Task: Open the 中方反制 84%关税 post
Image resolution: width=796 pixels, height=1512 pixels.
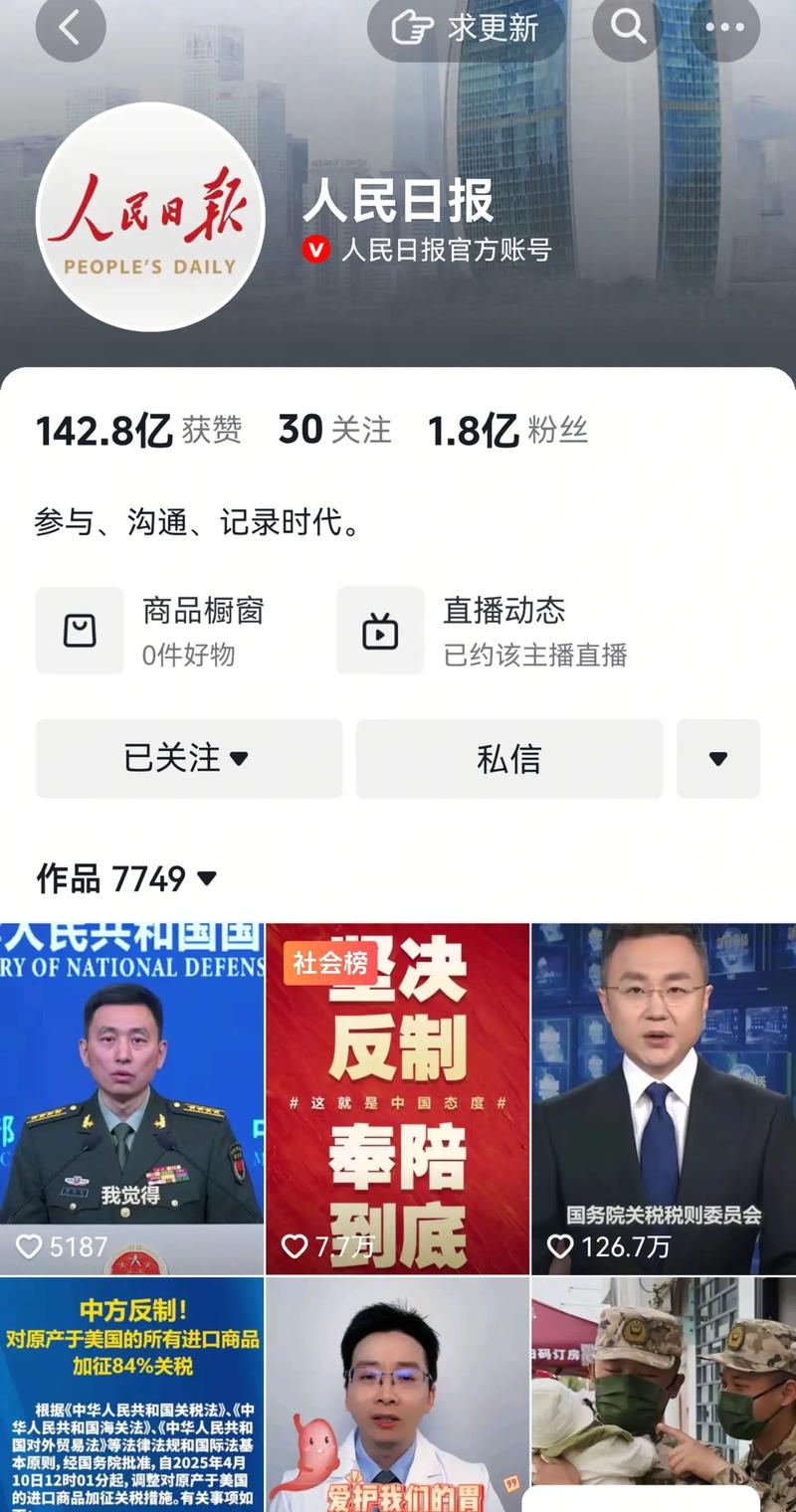Action: coord(131,1393)
